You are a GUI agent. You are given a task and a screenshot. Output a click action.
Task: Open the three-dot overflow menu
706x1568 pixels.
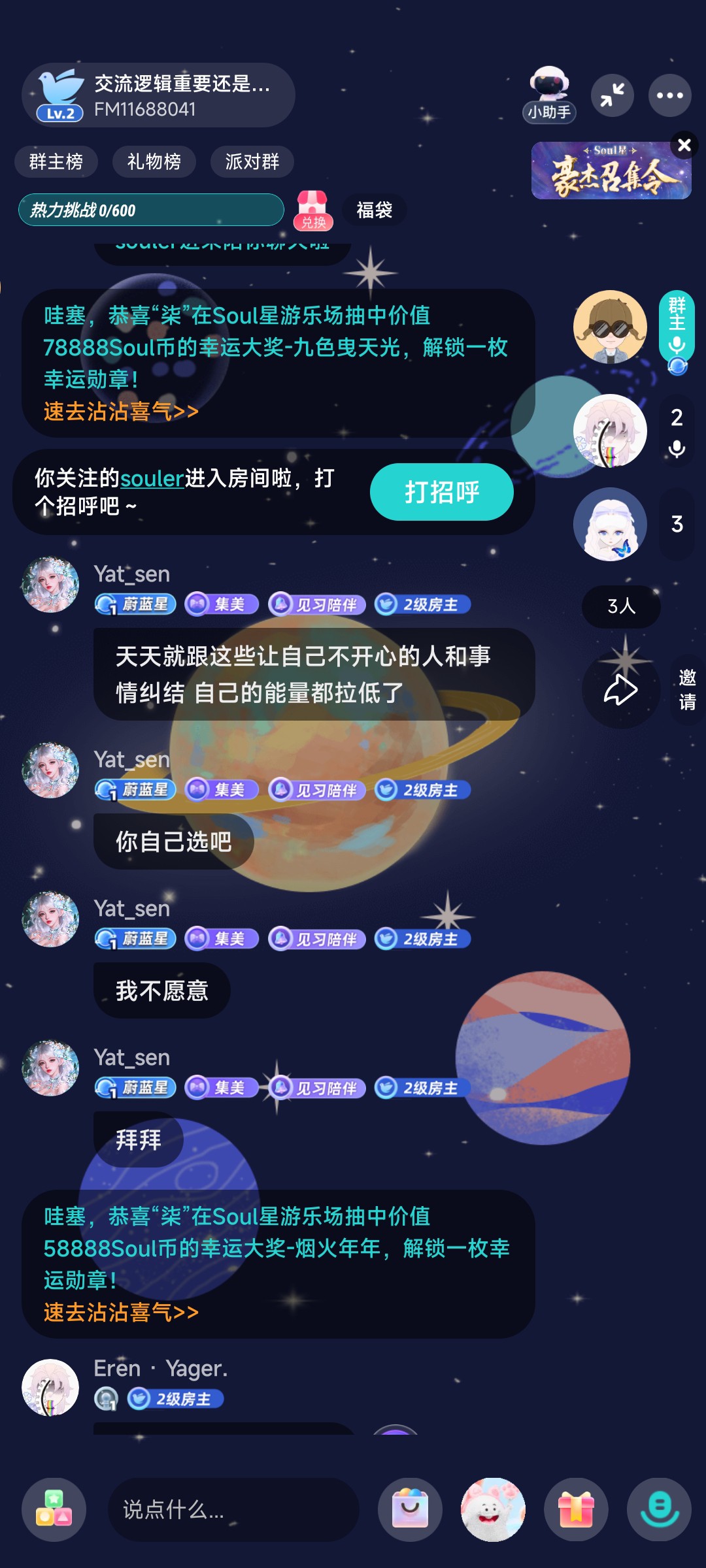[669, 95]
